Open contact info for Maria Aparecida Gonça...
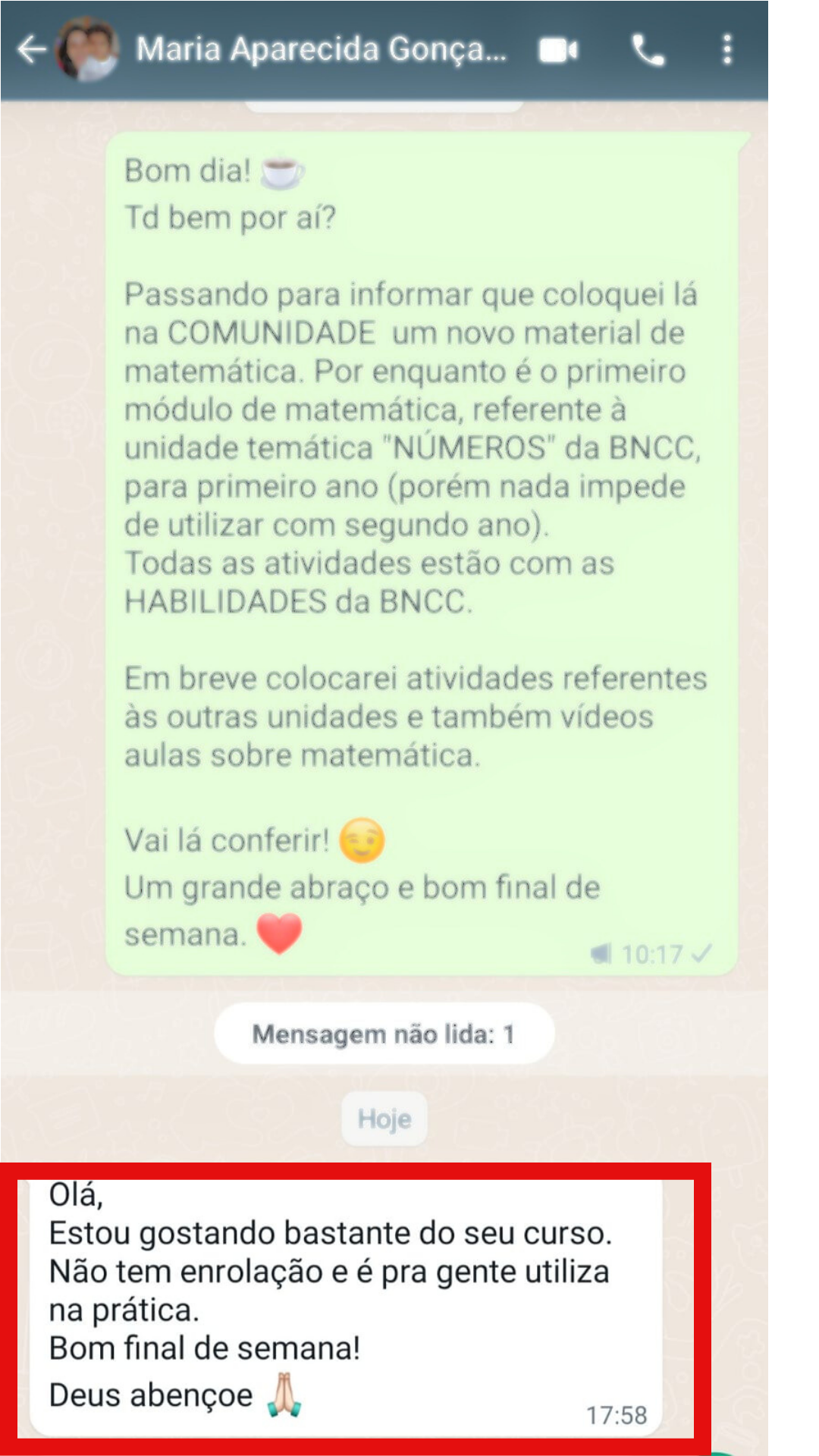The image size is (819, 1456). [x=321, y=50]
